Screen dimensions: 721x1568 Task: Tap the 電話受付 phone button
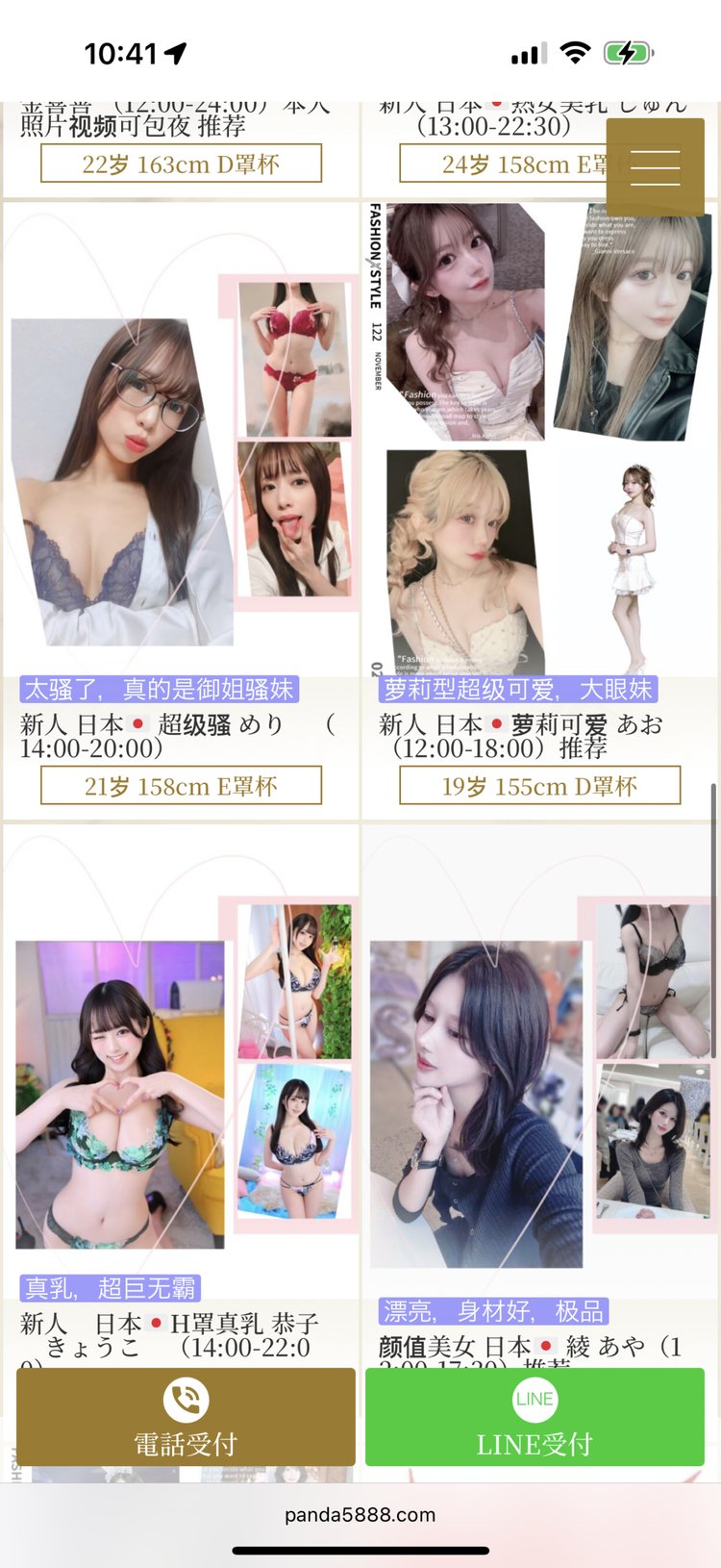click(x=186, y=1417)
